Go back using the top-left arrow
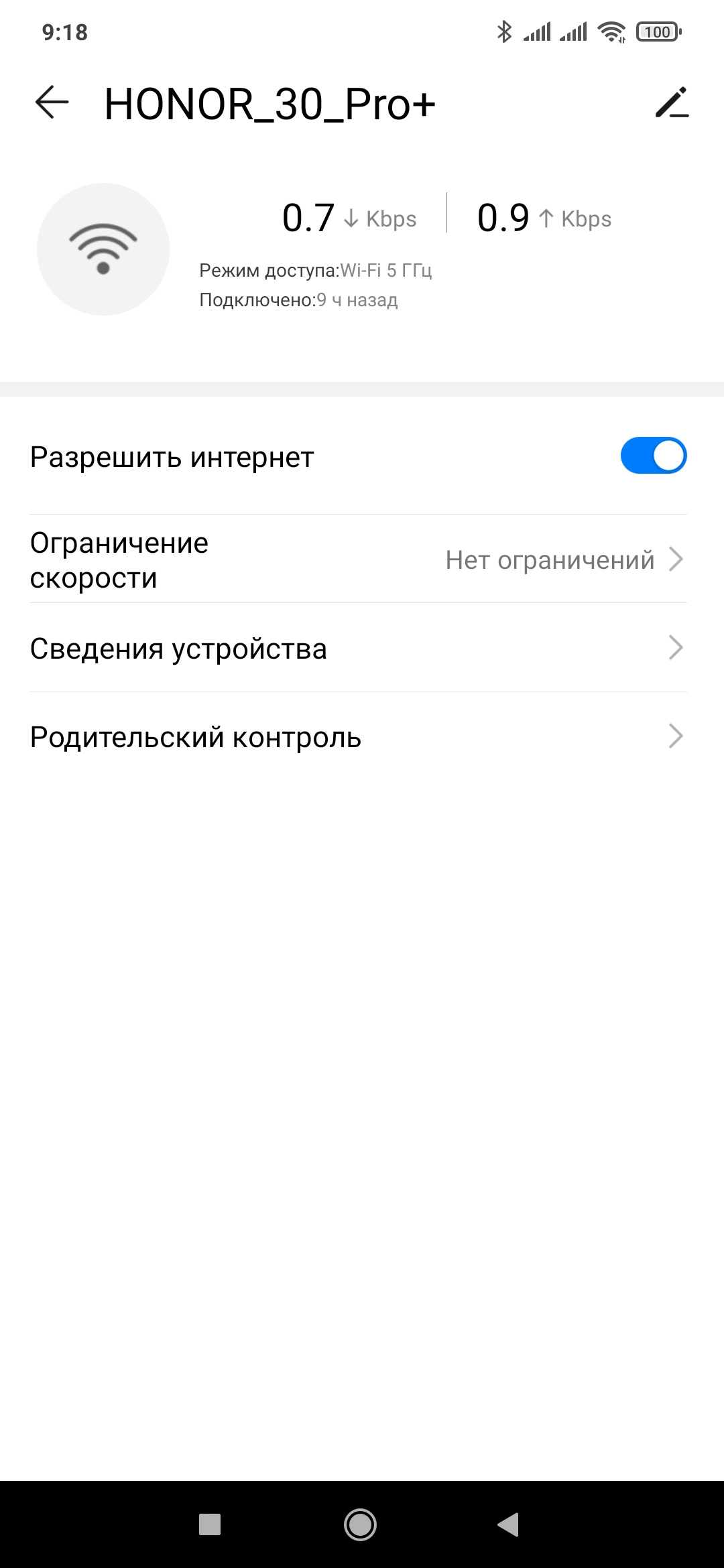This screenshot has height=1568, width=724. click(x=52, y=103)
